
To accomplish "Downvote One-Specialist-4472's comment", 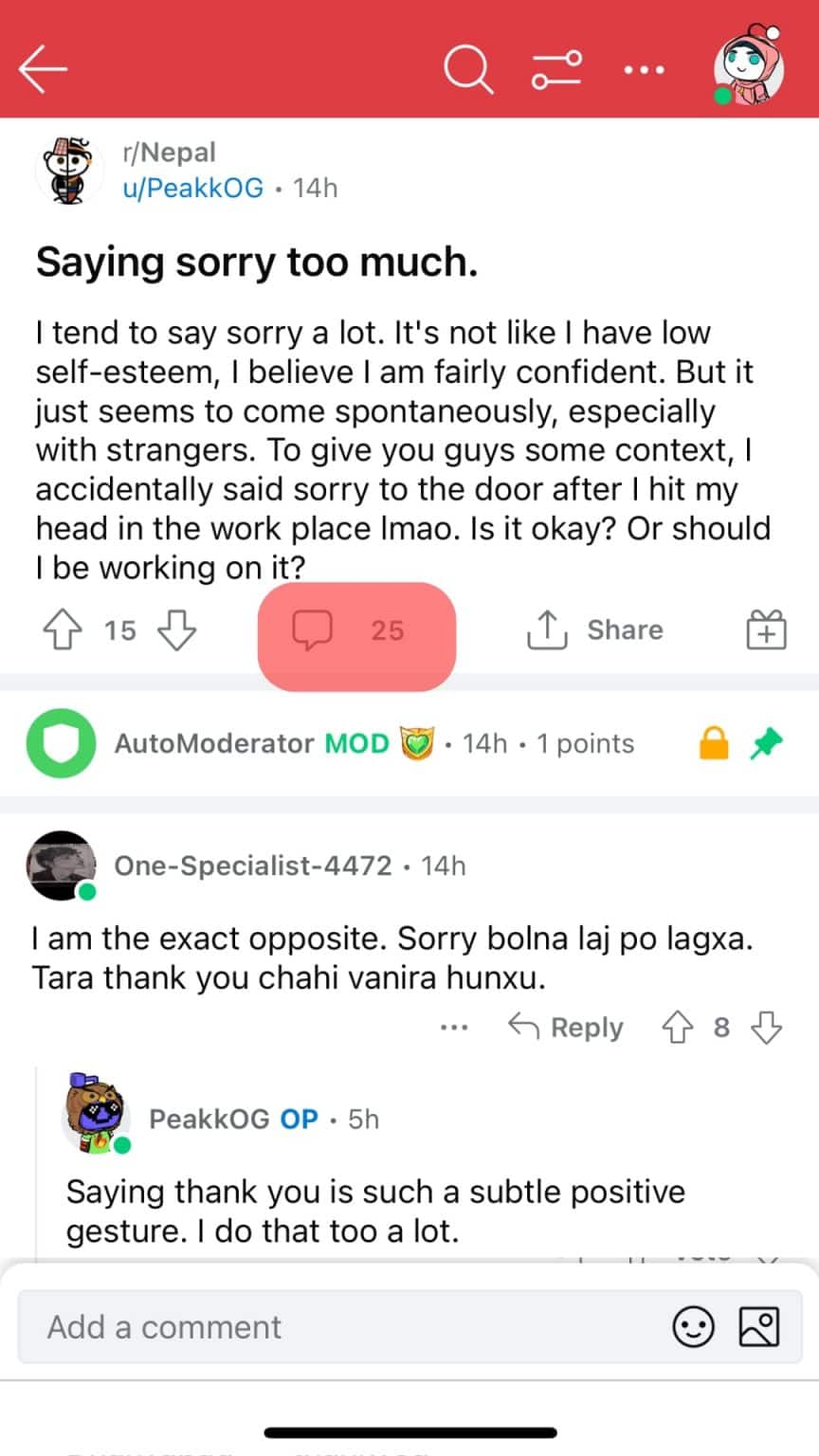I will pos(766,1027).
